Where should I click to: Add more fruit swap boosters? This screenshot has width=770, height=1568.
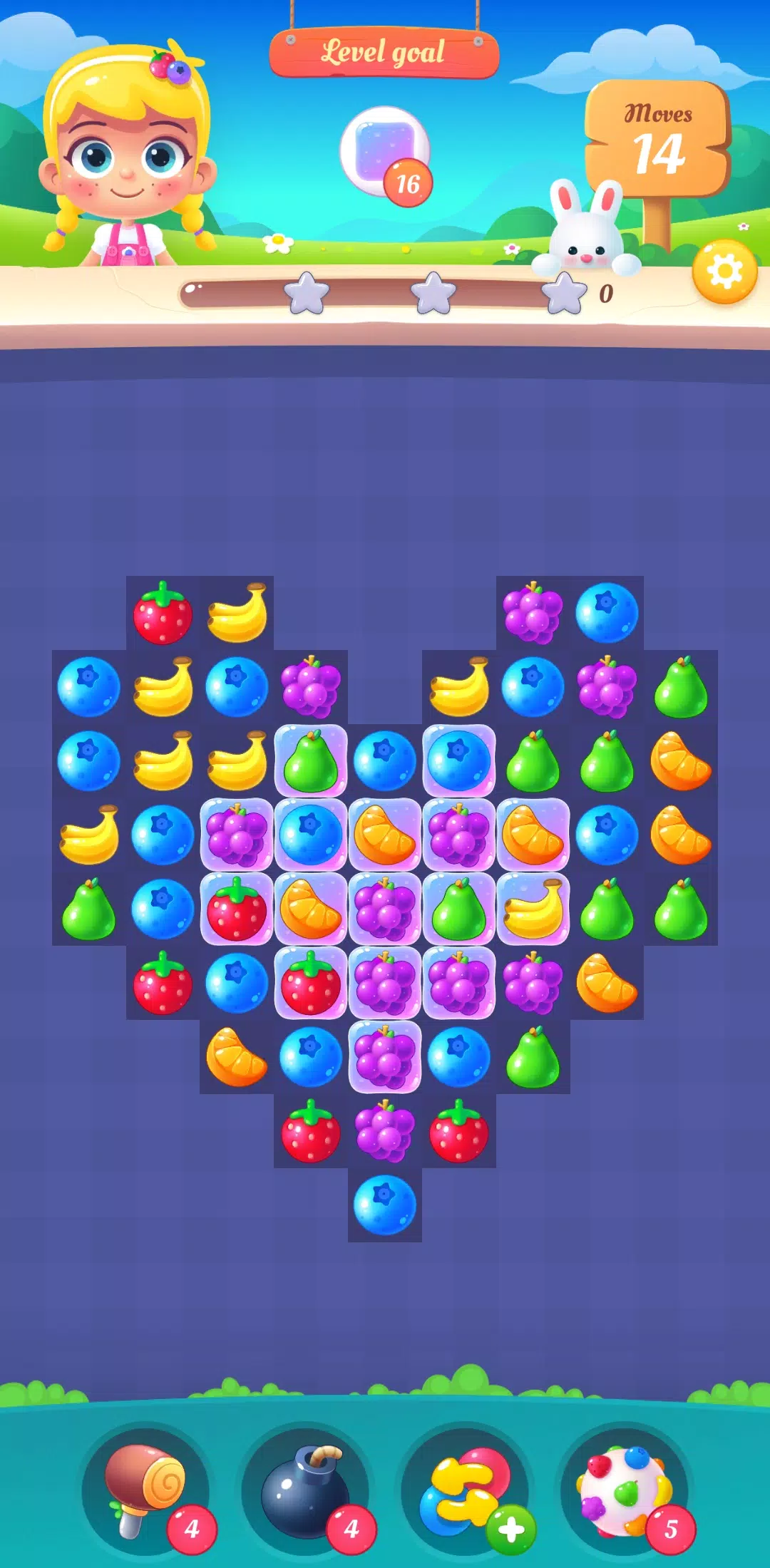pyautogui.click(x=510, y=1530)
